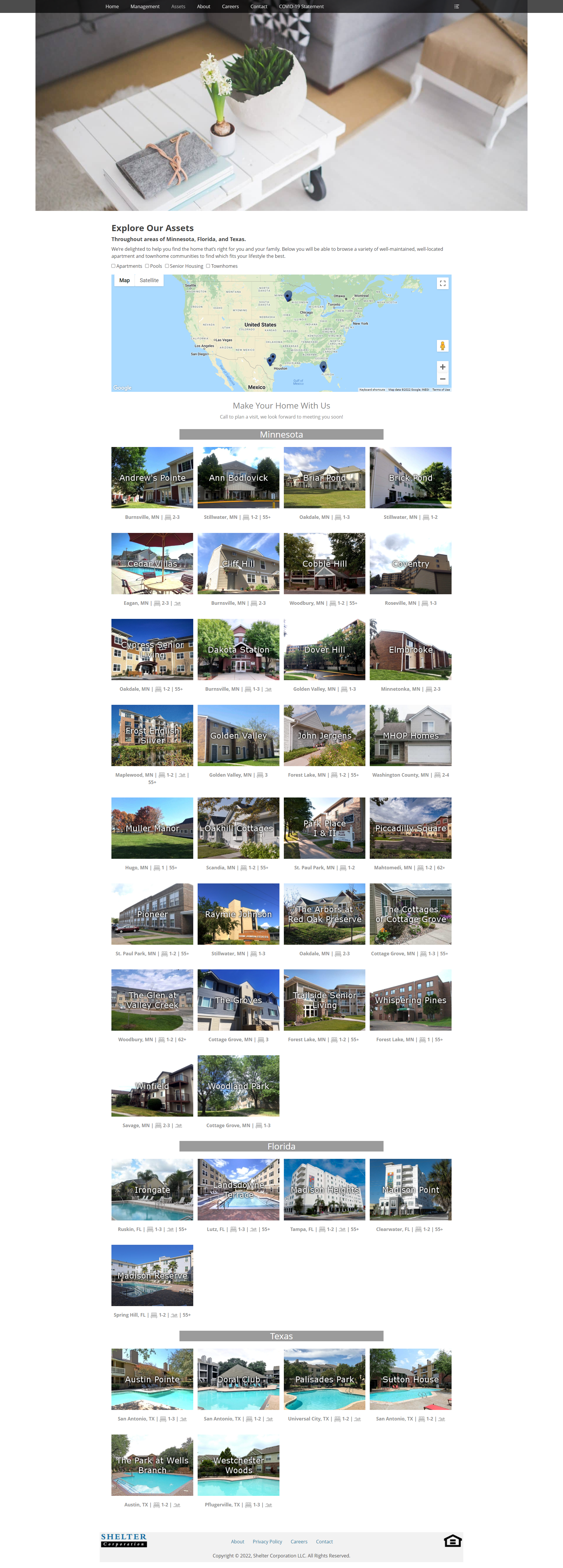Open the footer Contact link

pyautogui.click(x=324, y=1542)
